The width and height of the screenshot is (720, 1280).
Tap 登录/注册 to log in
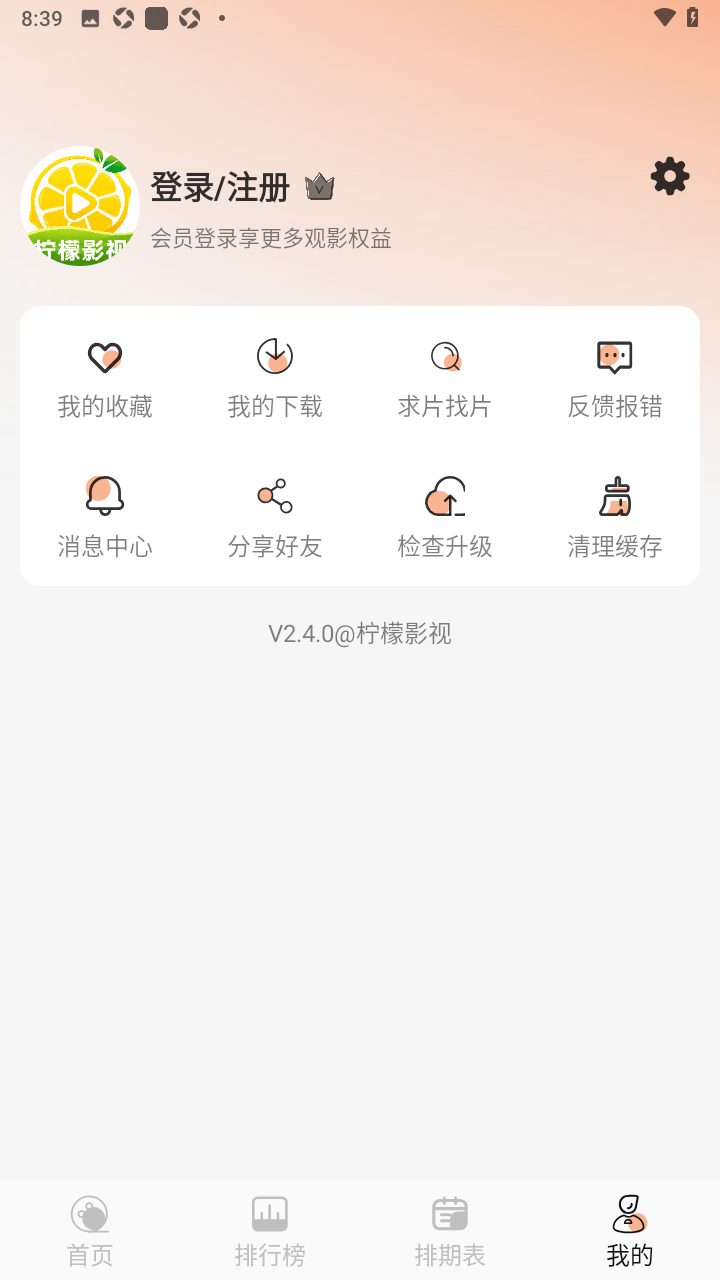tap(220, 187)
